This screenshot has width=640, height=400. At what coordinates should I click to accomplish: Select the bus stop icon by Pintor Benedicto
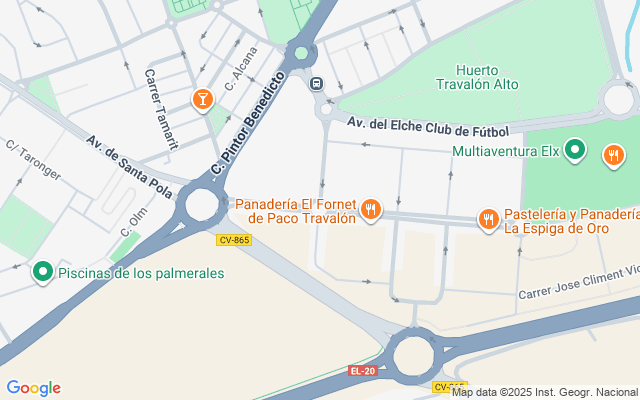click(x=316, y=84)
